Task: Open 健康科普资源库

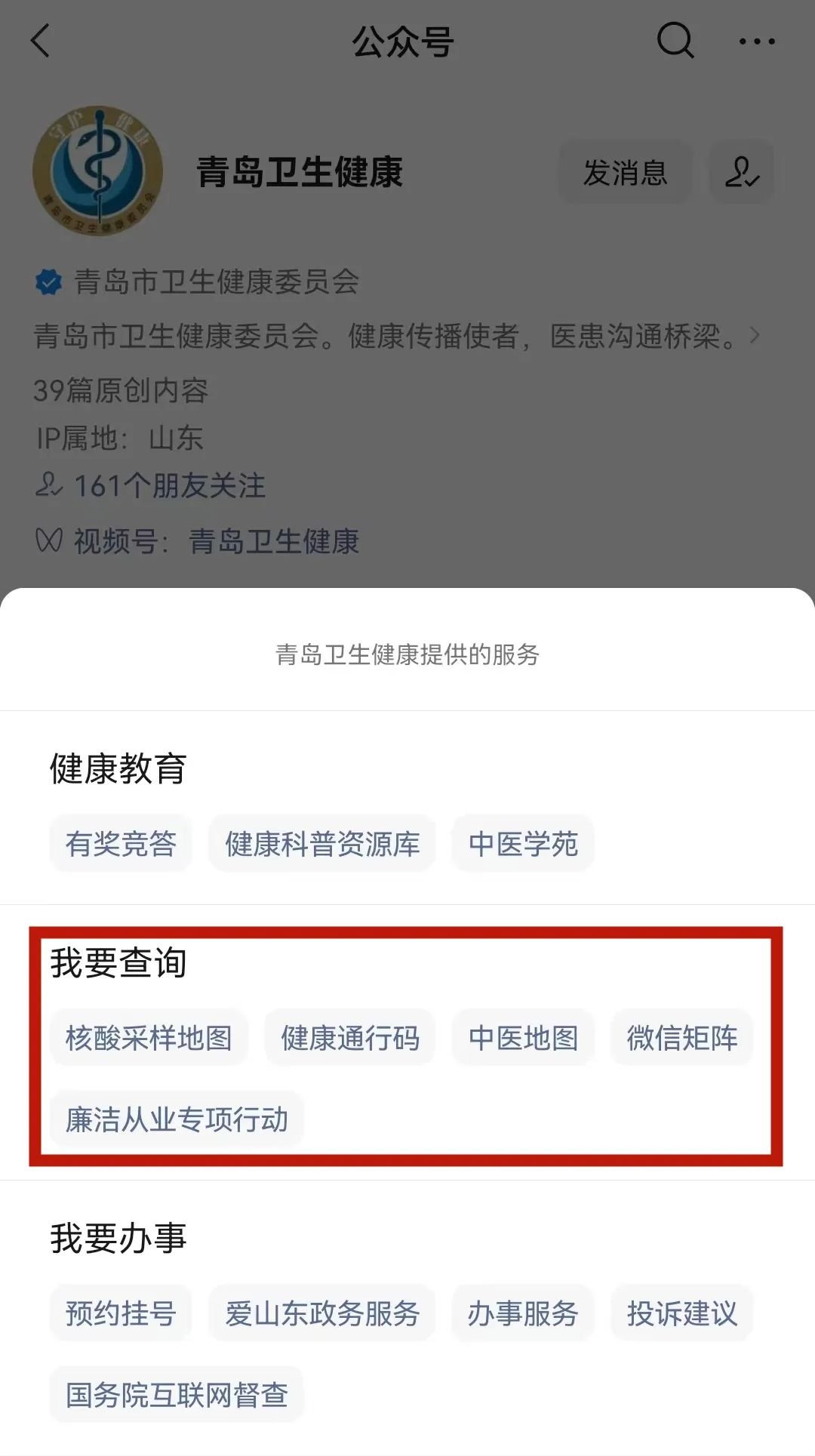Action: point(322,843)
